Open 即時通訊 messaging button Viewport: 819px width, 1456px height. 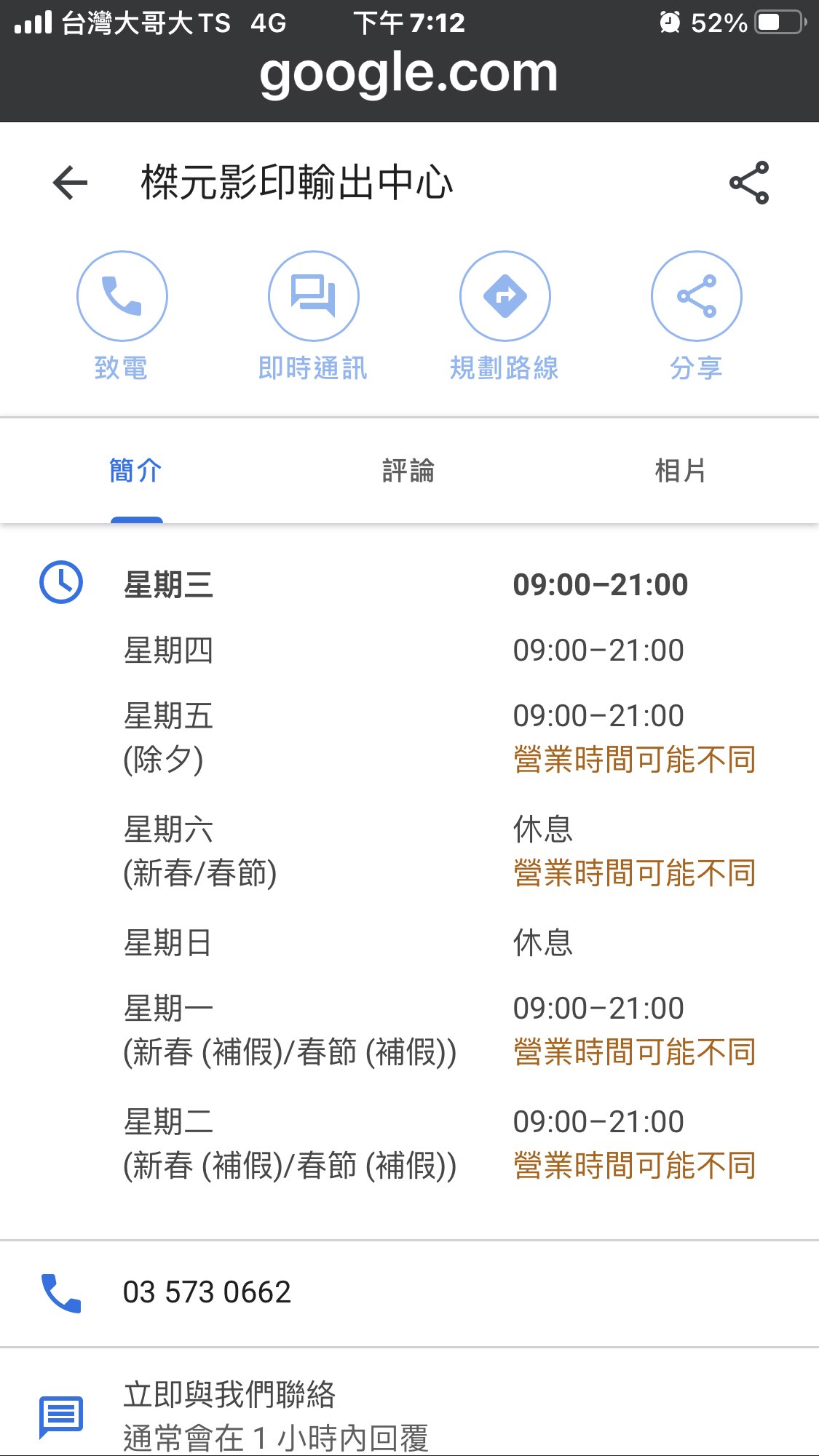[313, 296]
